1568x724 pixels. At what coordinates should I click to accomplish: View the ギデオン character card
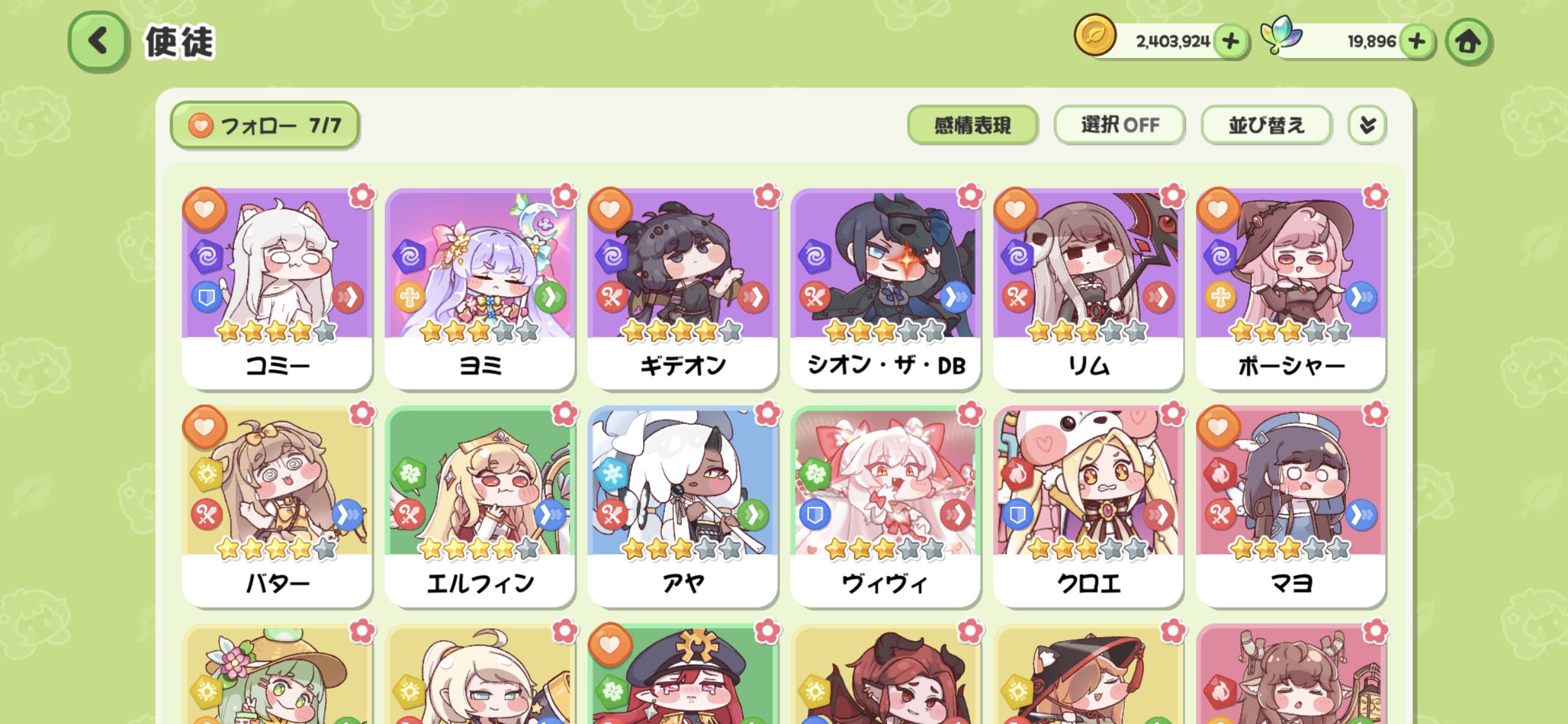coord(683,290)
